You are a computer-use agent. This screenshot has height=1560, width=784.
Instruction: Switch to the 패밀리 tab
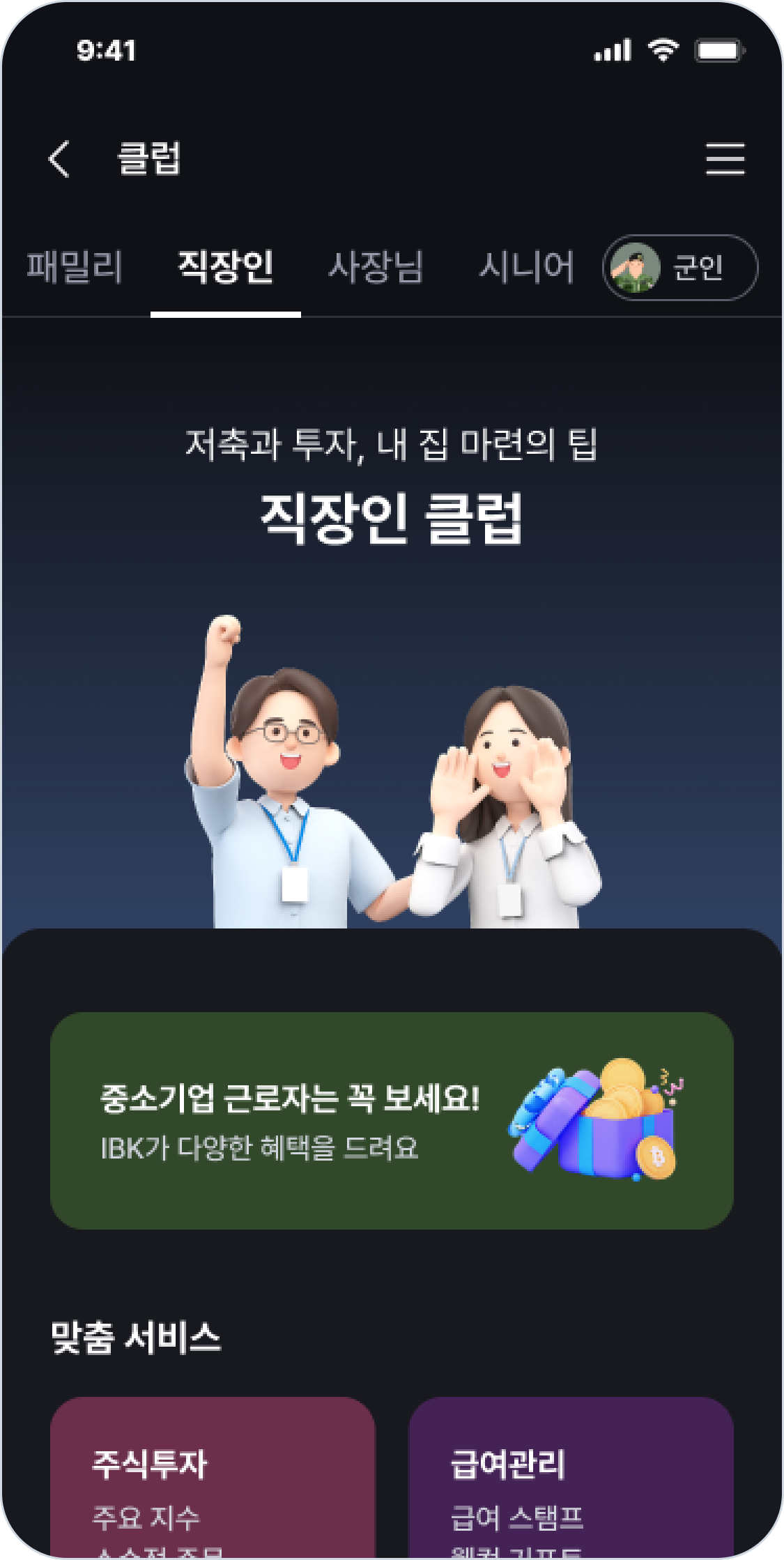point(75,267)
